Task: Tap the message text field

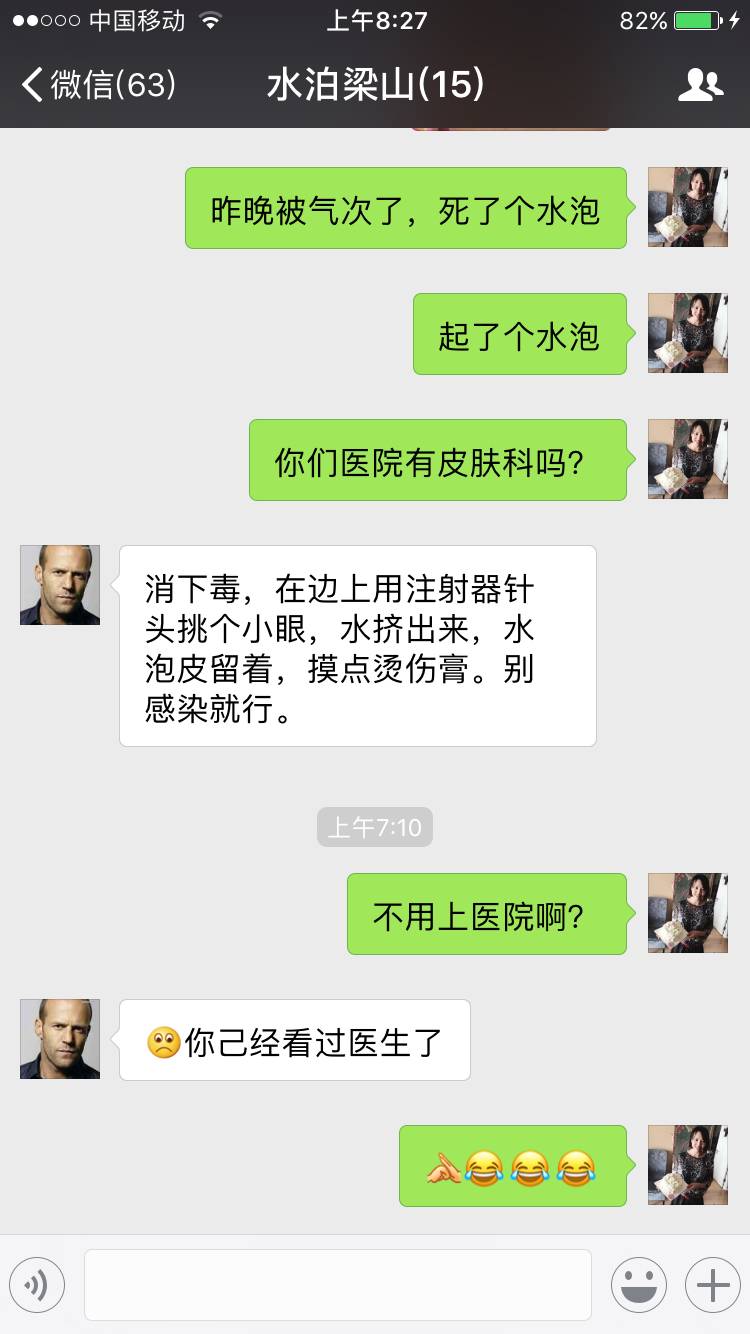Action: 338,1285
